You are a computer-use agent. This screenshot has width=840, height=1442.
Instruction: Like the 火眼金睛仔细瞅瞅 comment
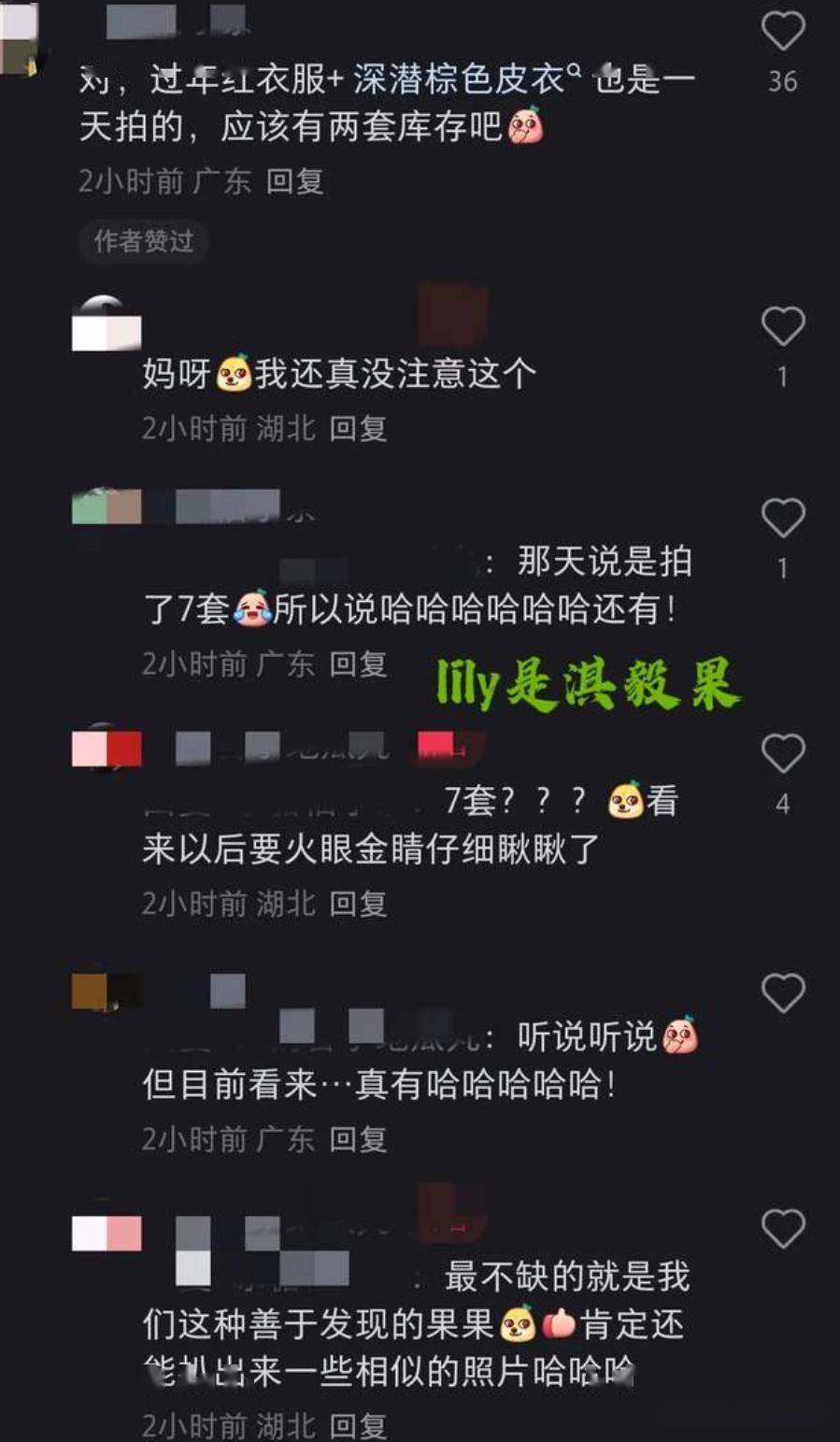pos(782,753)
